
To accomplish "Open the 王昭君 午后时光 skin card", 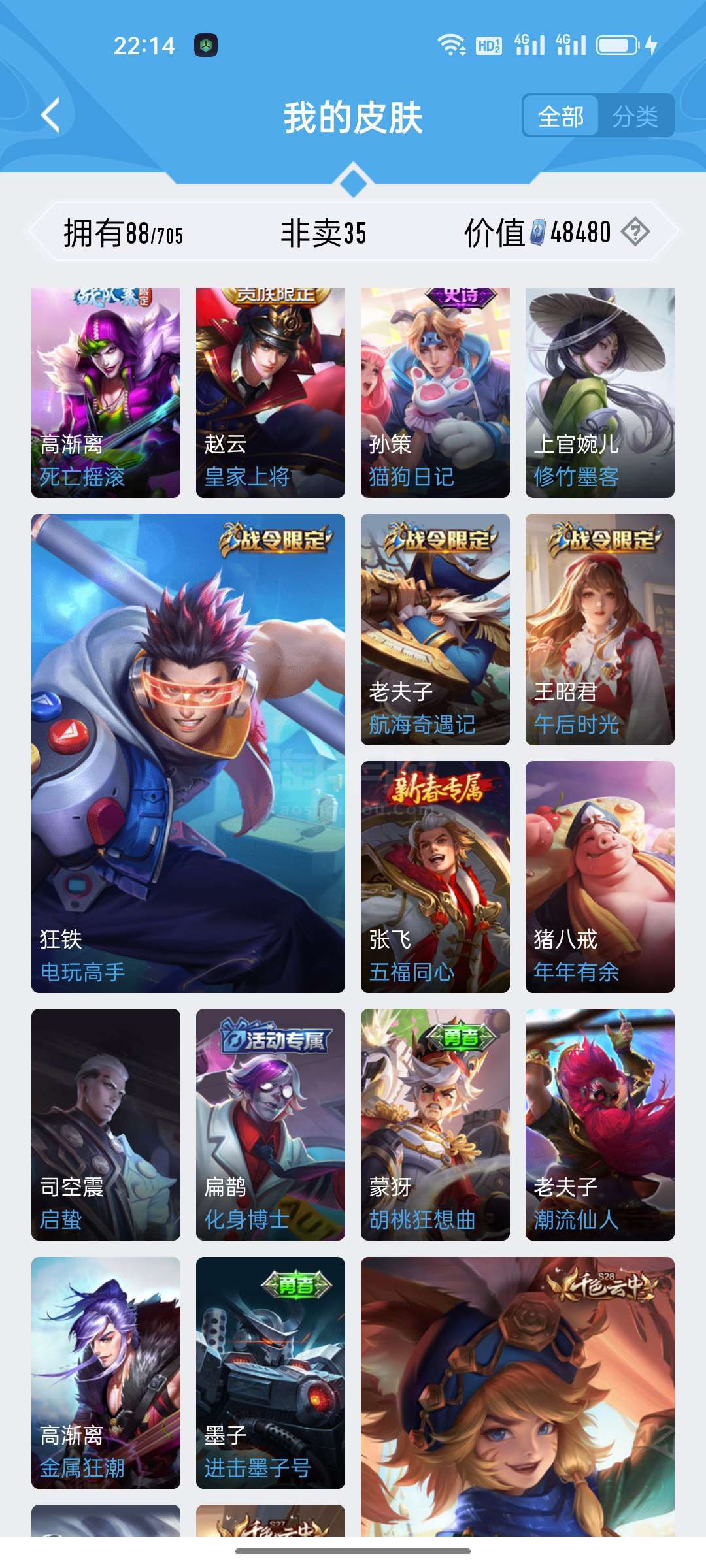I will tap(600, 629).
